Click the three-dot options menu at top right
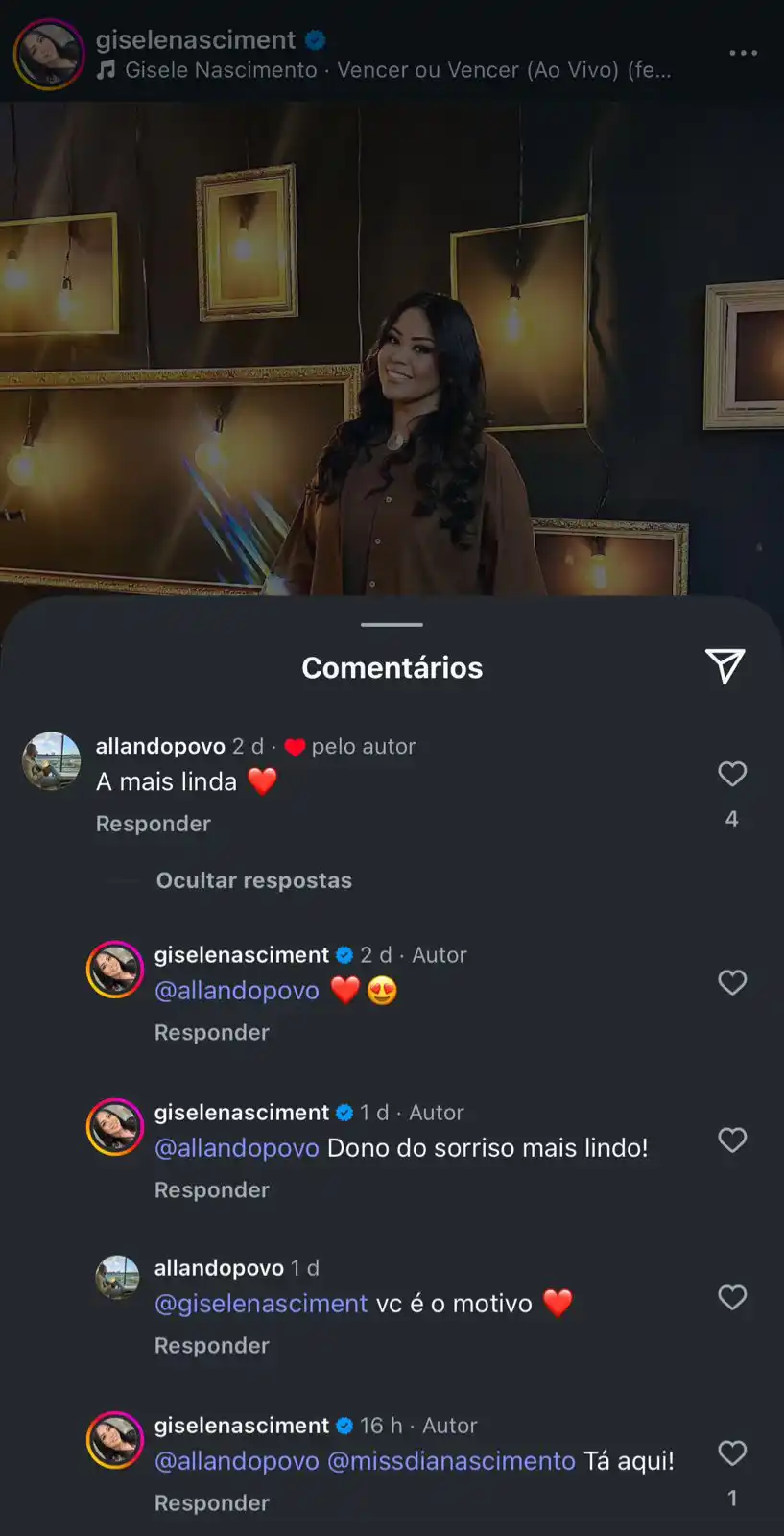 744,53
